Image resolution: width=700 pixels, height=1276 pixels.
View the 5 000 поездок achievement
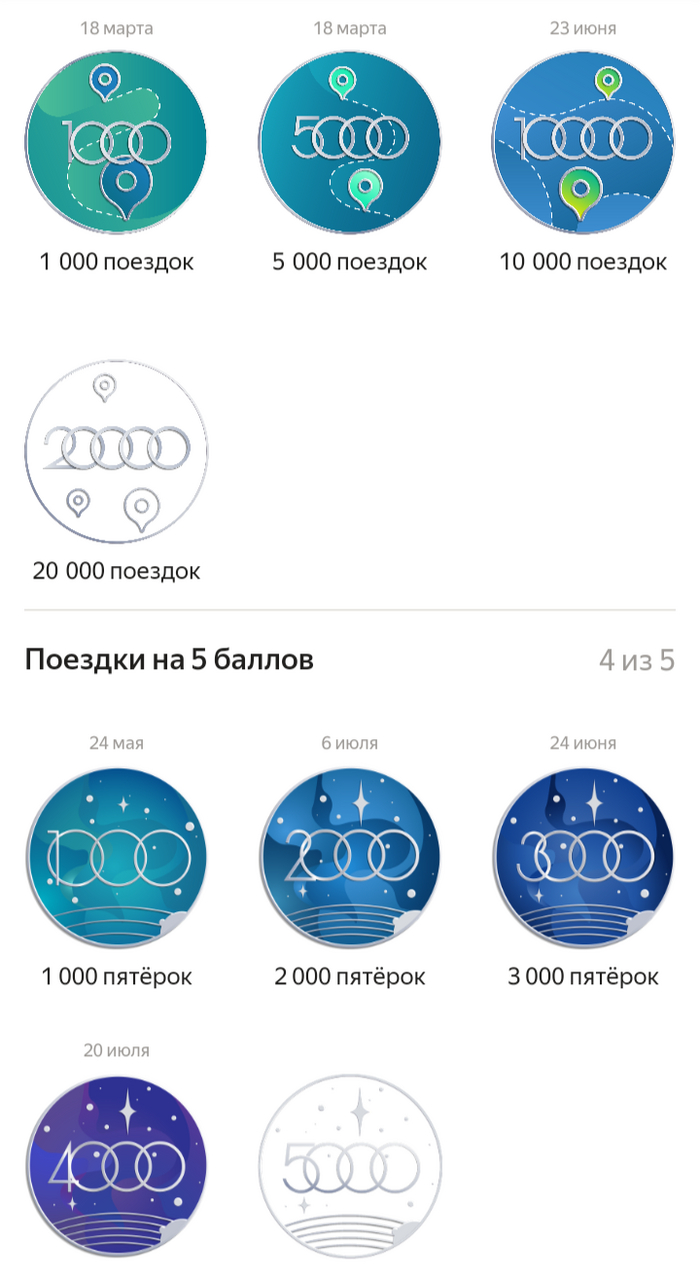tap(349, 144)
